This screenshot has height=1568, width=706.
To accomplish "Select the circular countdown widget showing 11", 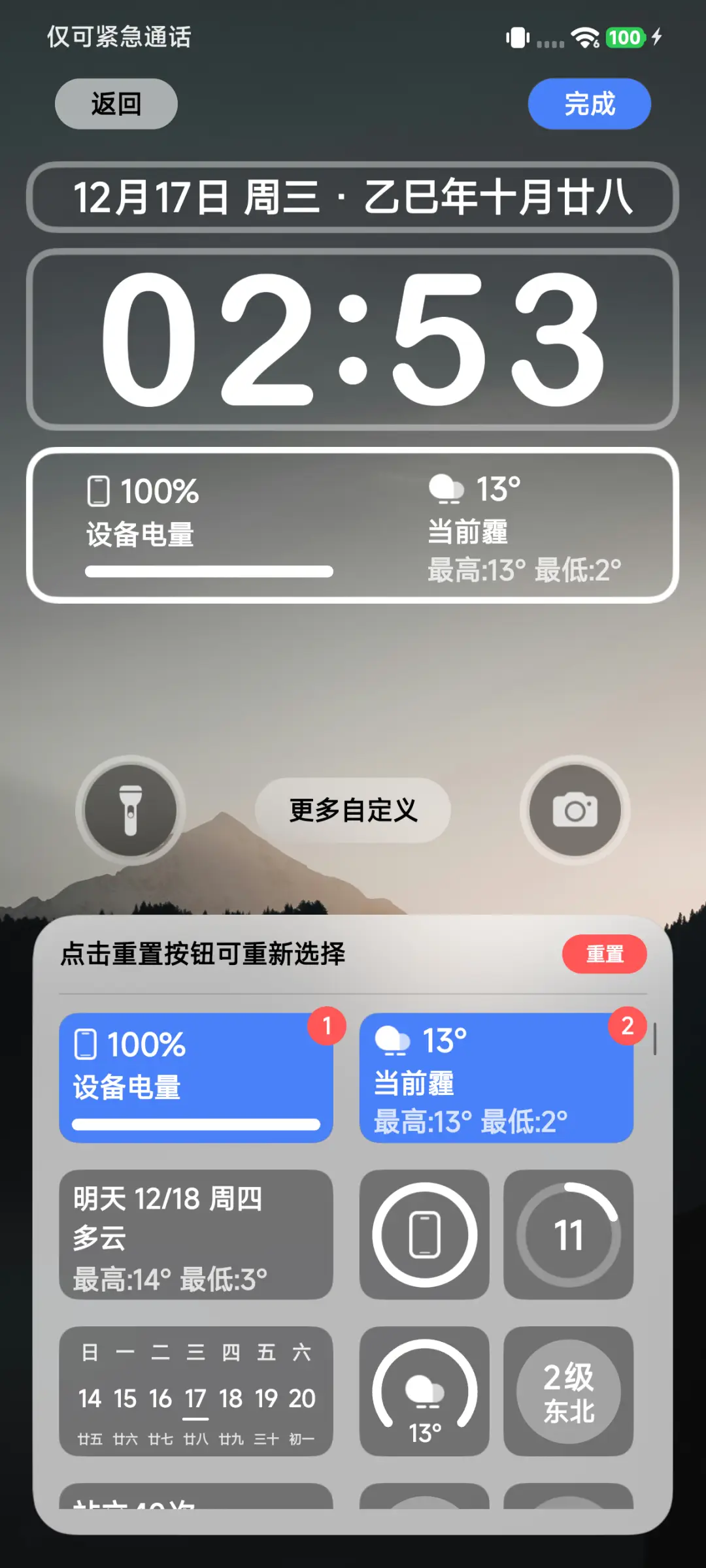I will pyautogui.click(x=569, y=1233).
